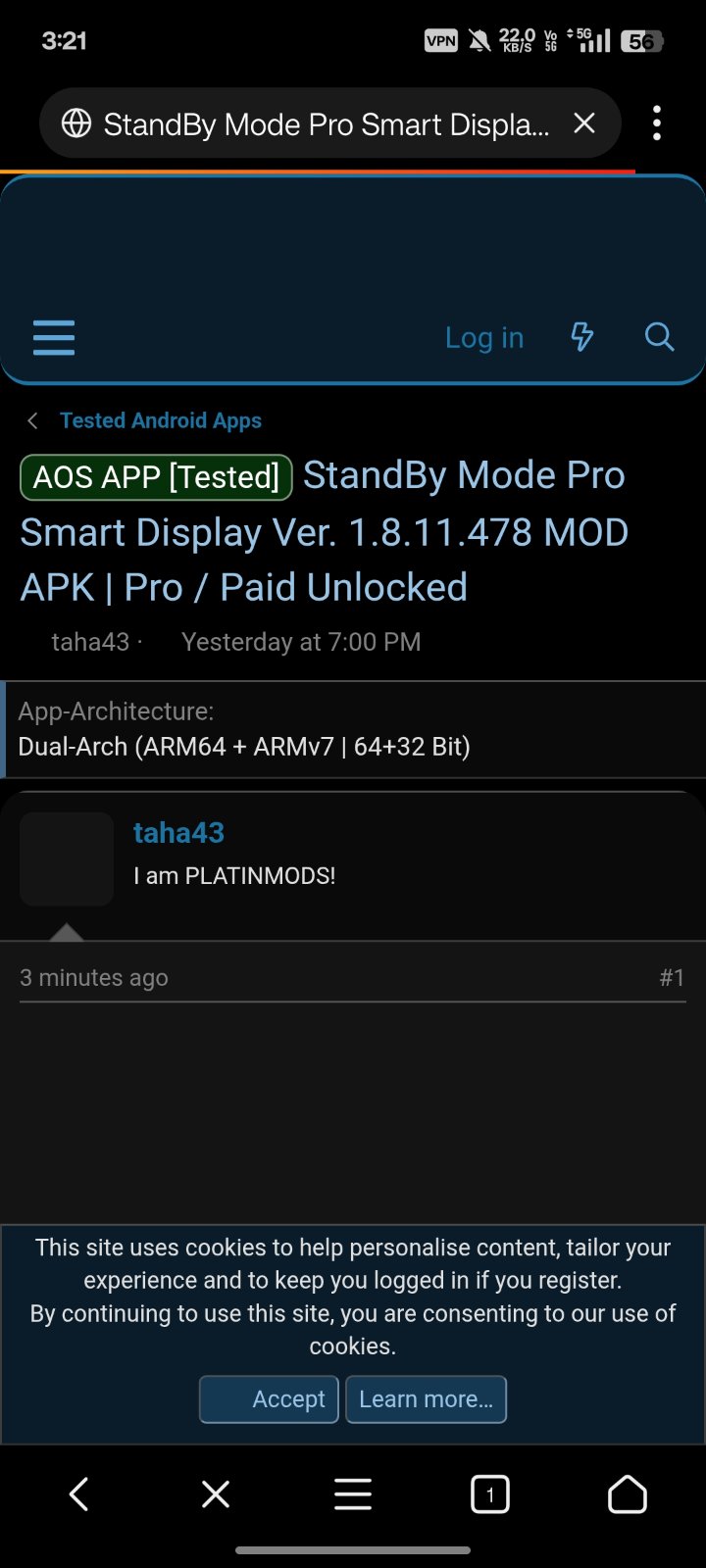
Task: Close the page with the bottom X
Action: pyautogui.click(x=216, y=1494)
